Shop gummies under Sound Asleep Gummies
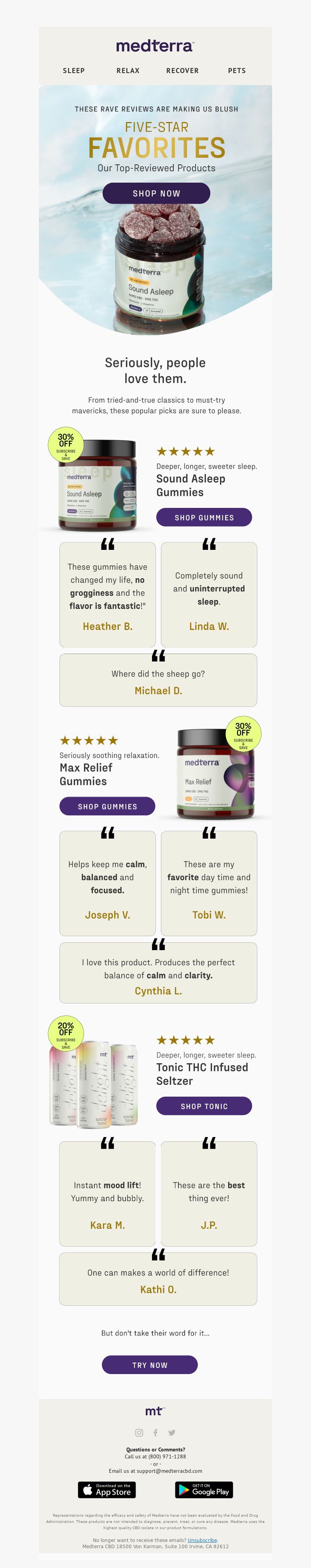 pos(204,517)
